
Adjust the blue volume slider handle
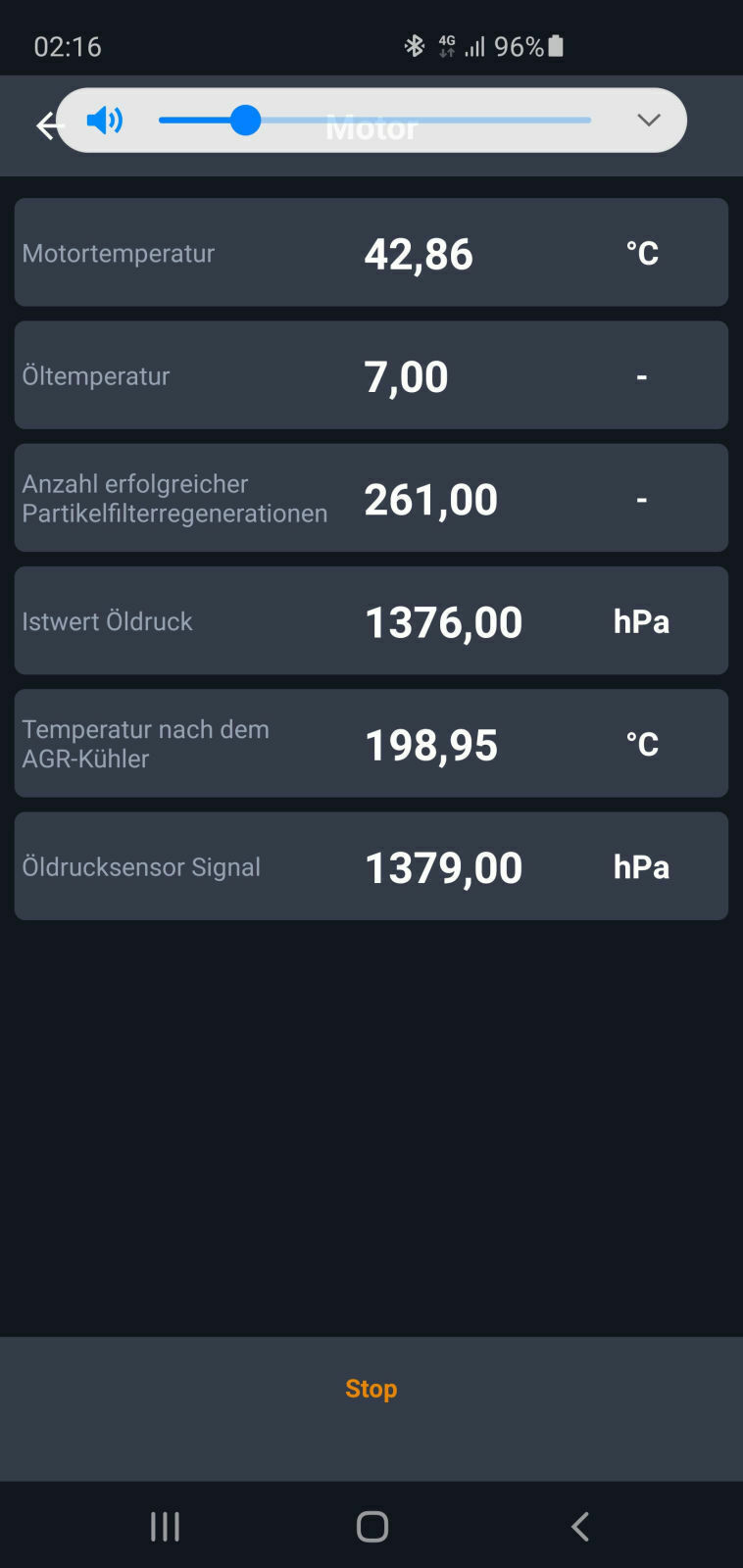[246, 121]
